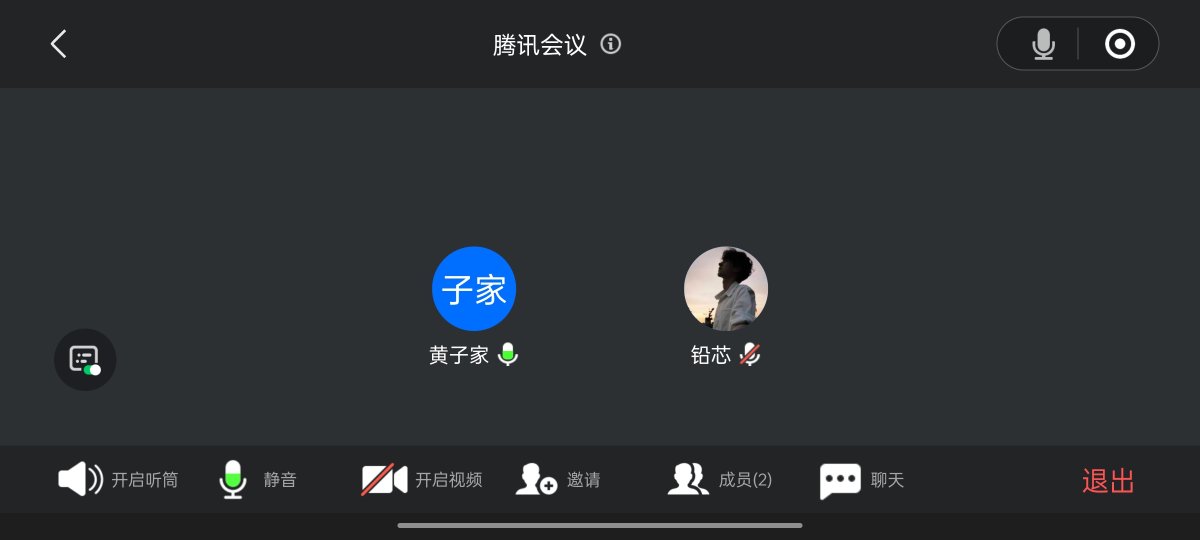Viewport: 1200px width, 540px height.
Task: Go back using the top-left arrow
Action: pos(59,44)
